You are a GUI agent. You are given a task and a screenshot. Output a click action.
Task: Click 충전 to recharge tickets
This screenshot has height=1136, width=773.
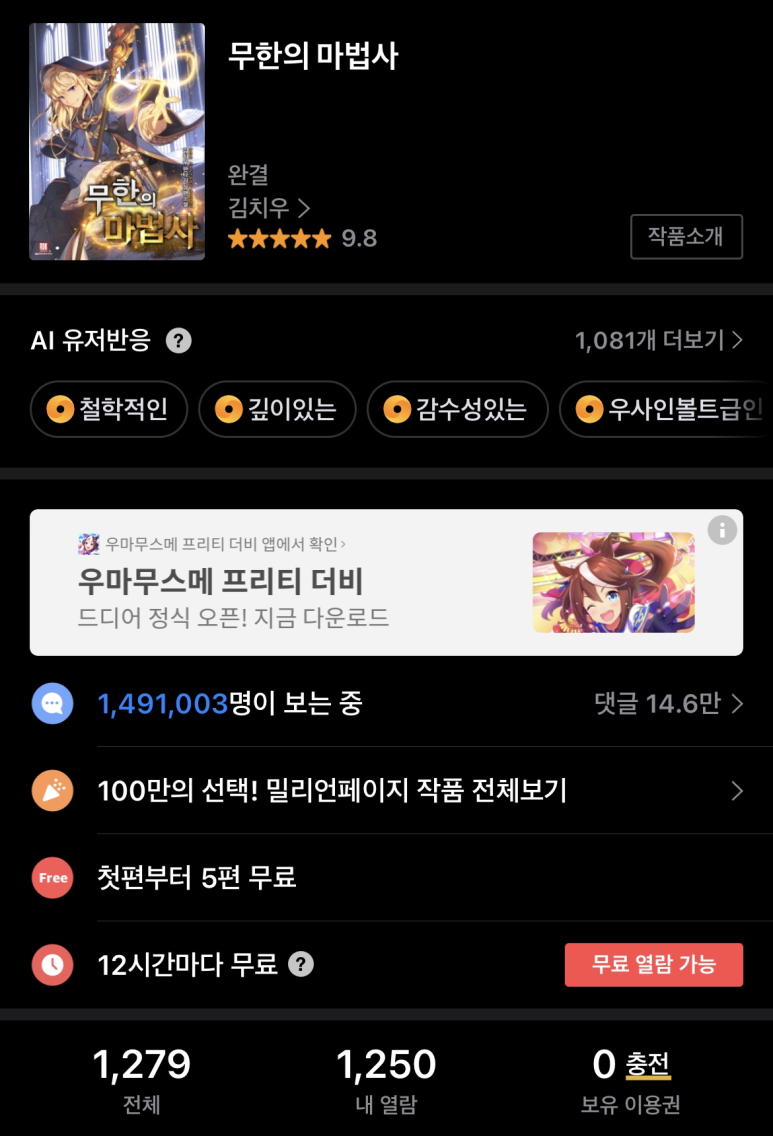click(650, 1066)
